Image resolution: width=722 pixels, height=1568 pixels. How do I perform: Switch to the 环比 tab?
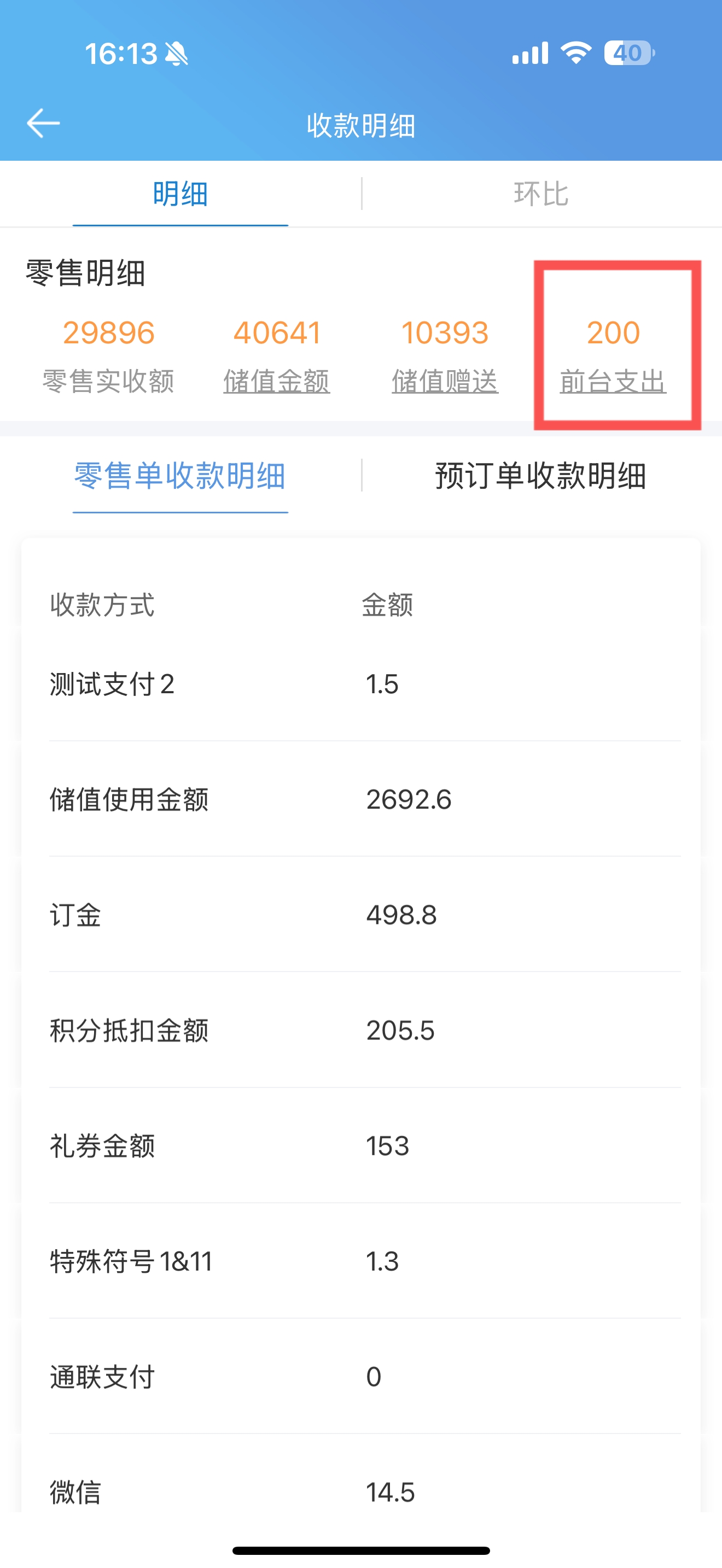pyautogui.click(x=540, y=194)
